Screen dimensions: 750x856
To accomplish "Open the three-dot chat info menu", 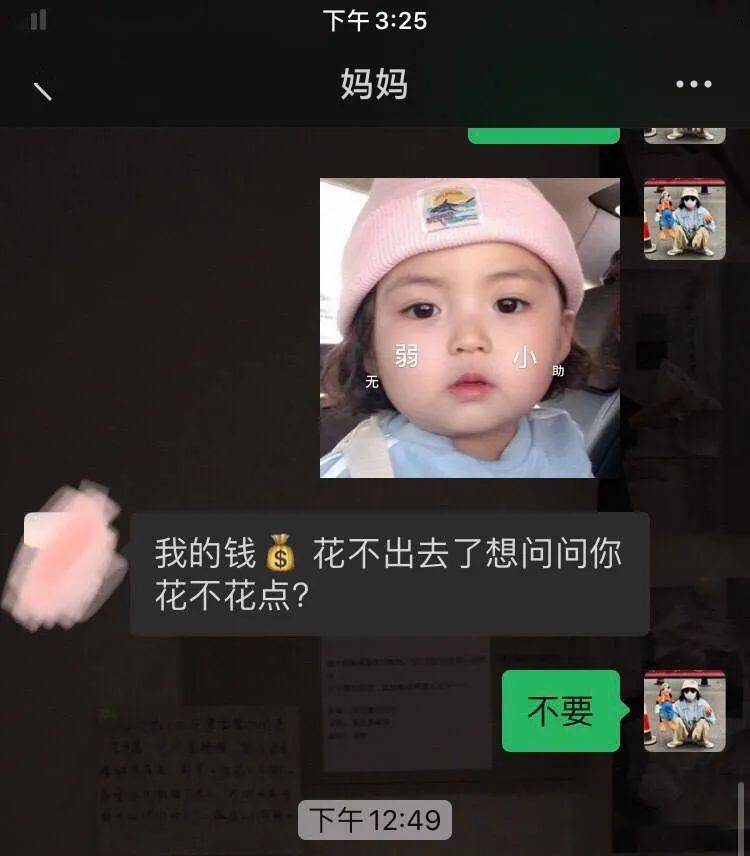I will point(693,85).
